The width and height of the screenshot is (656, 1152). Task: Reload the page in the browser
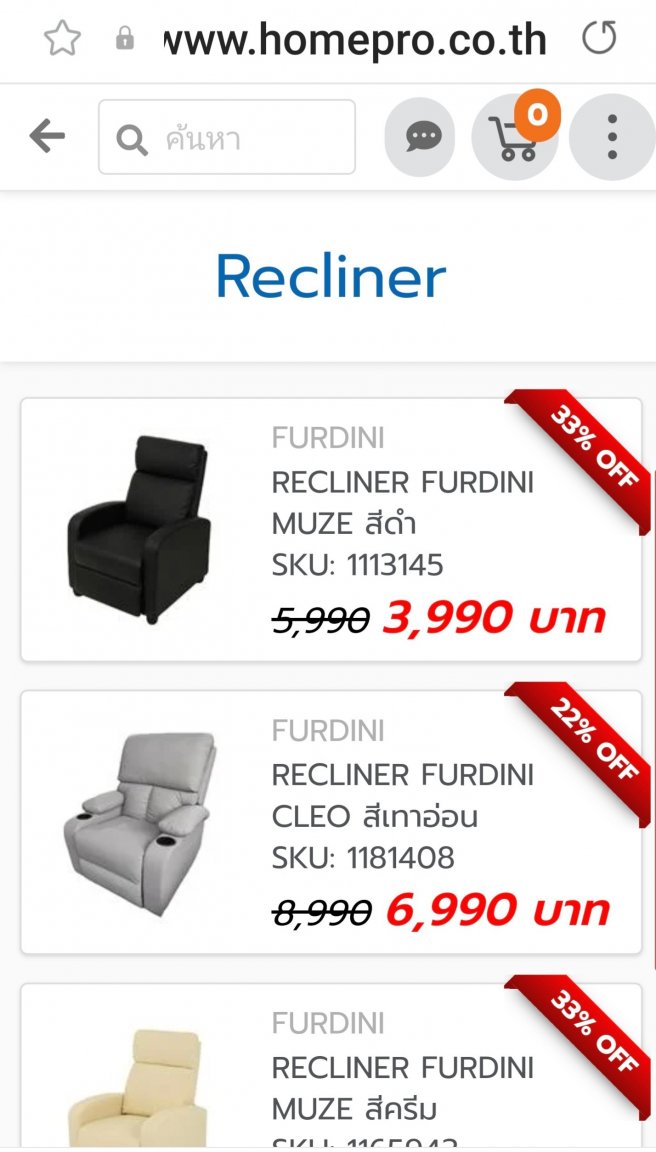[599, 39]
